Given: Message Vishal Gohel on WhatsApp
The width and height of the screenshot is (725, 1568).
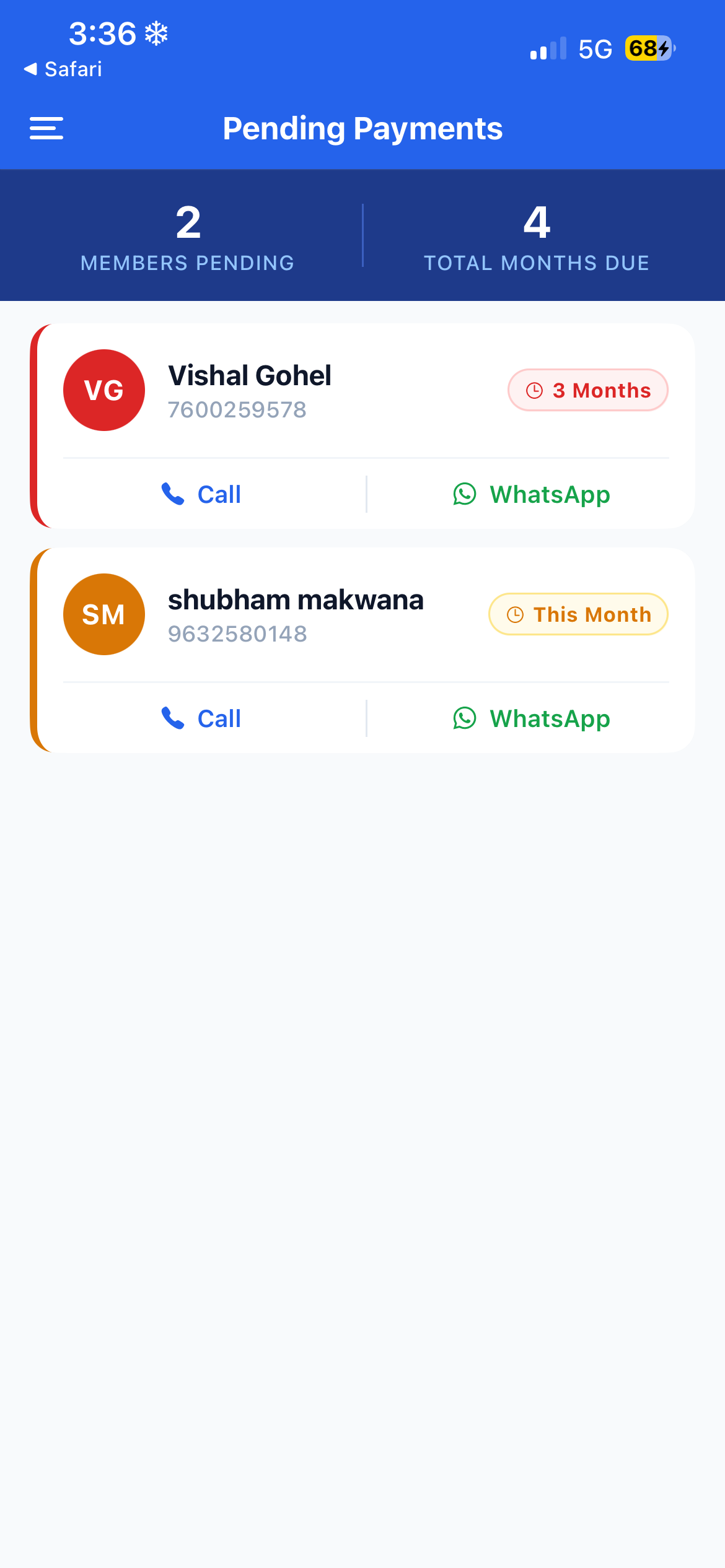Looking at the screenshot, I should point(531,494).
